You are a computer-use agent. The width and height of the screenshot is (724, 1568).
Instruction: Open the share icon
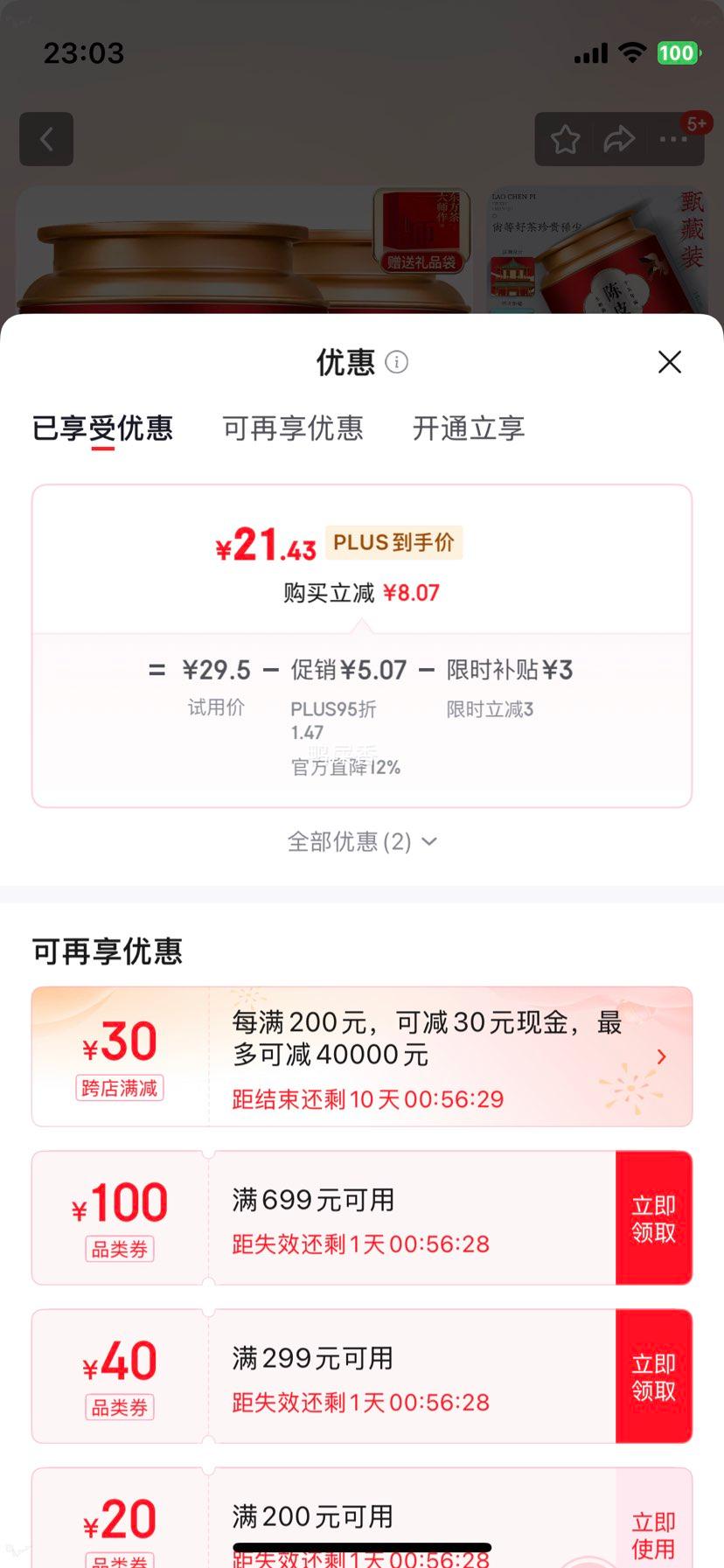pyautogui.click(x=621, y=139)
